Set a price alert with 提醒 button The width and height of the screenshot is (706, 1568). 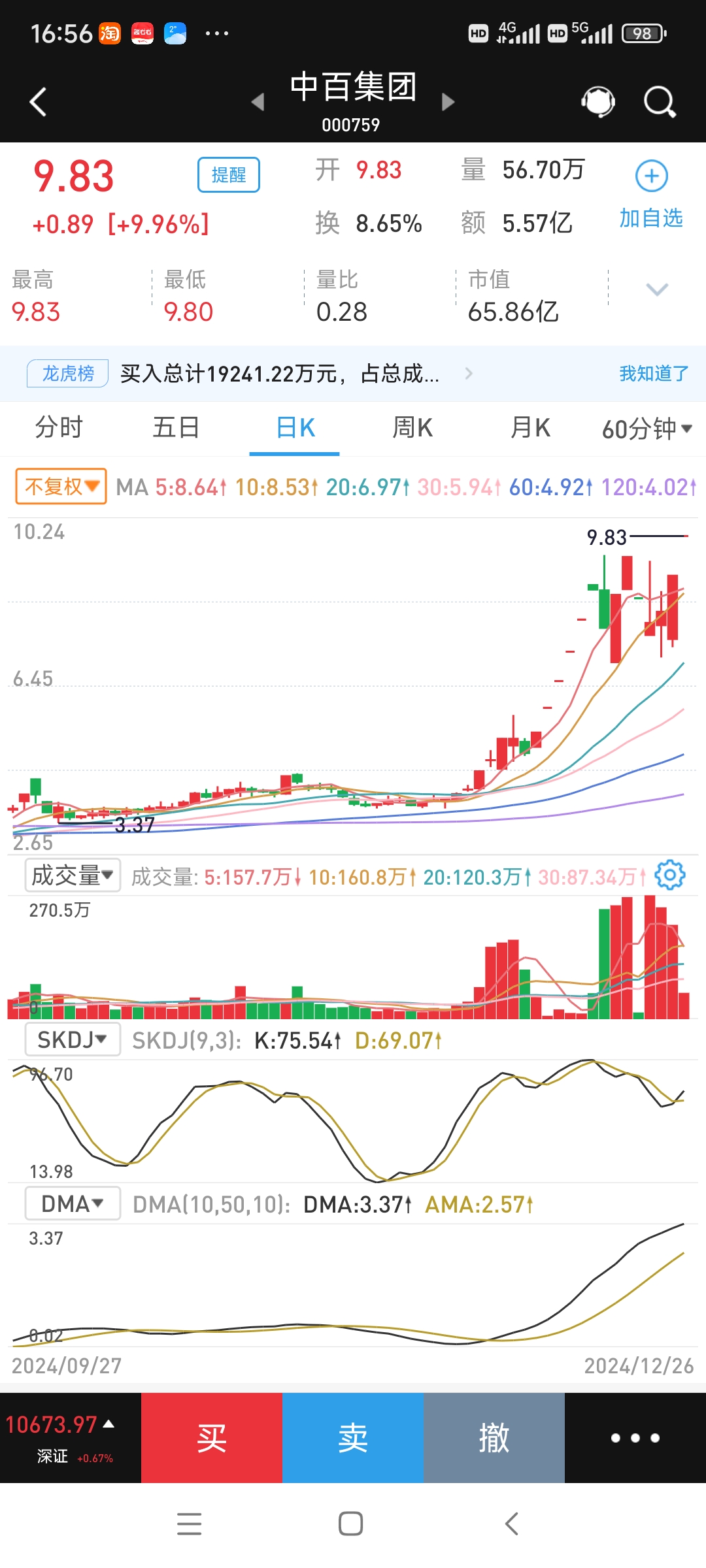click(227, 174)
